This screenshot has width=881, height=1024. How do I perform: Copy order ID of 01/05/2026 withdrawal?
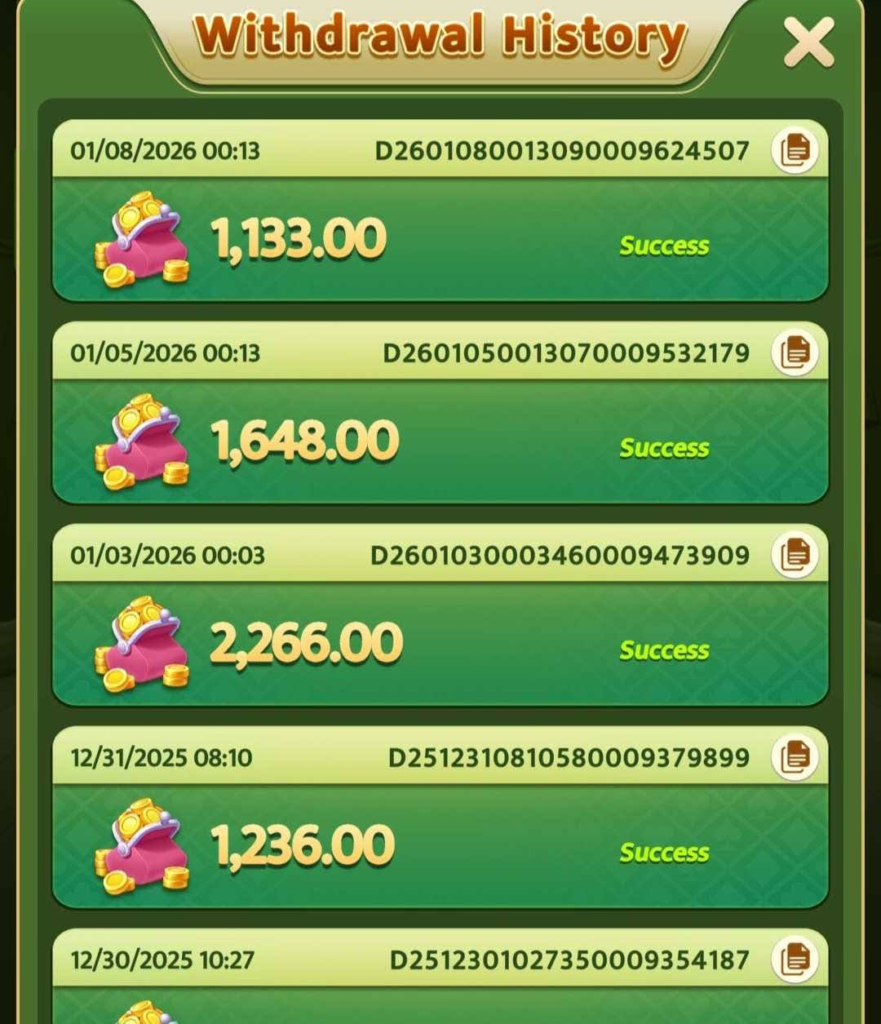(x=795, y=353)
